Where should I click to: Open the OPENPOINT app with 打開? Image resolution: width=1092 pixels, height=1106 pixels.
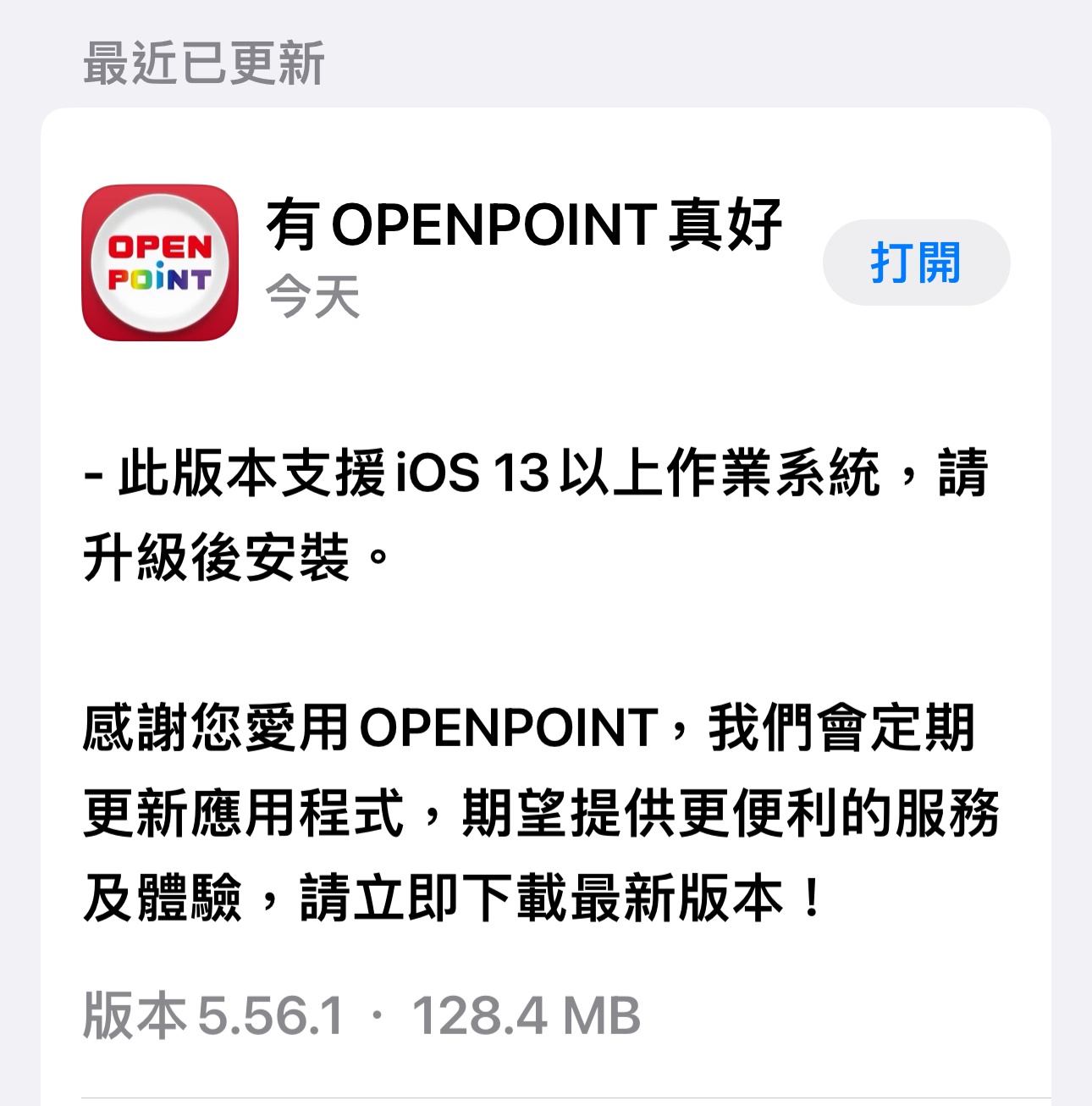[x=916, y=263]
